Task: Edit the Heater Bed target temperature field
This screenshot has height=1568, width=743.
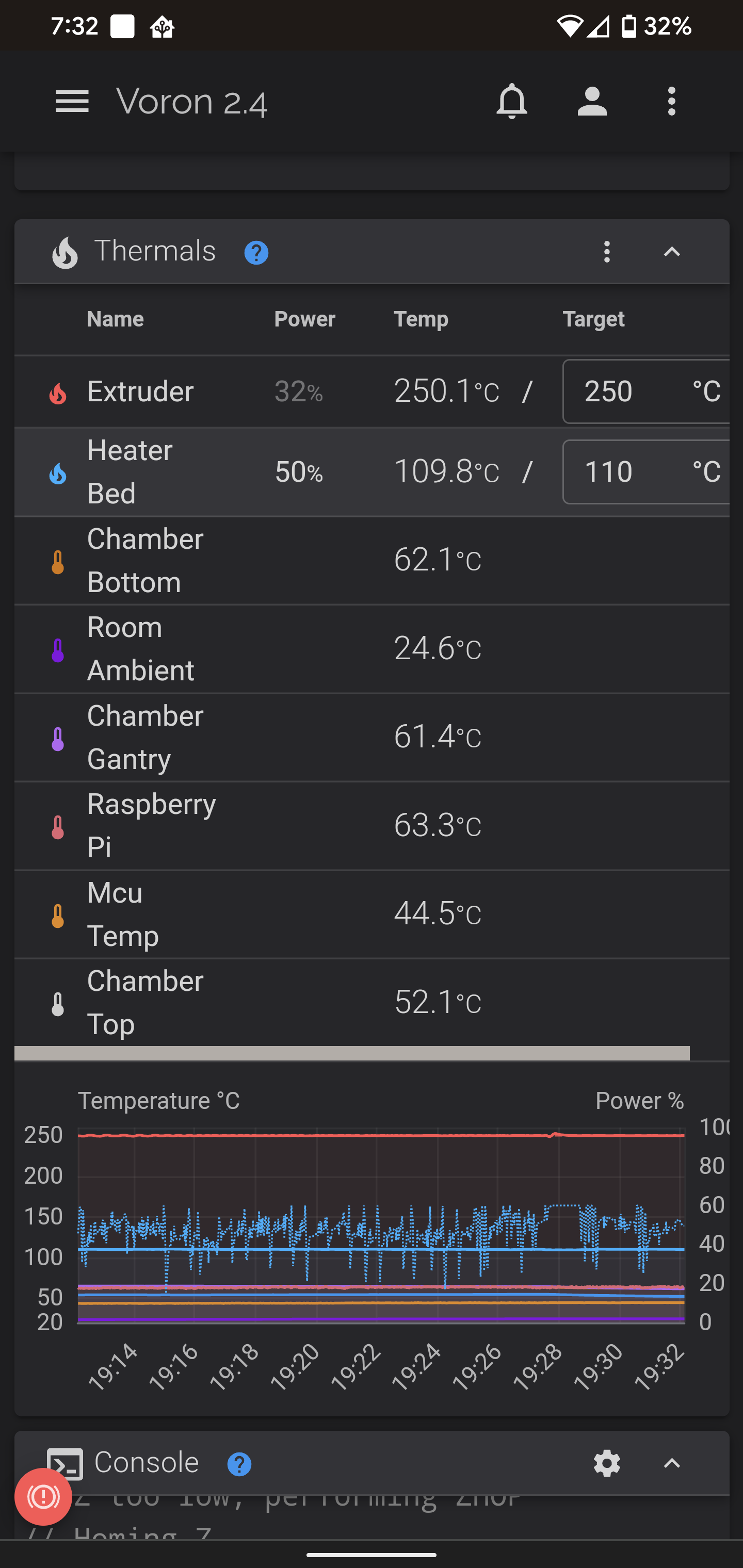Action: 627,472
